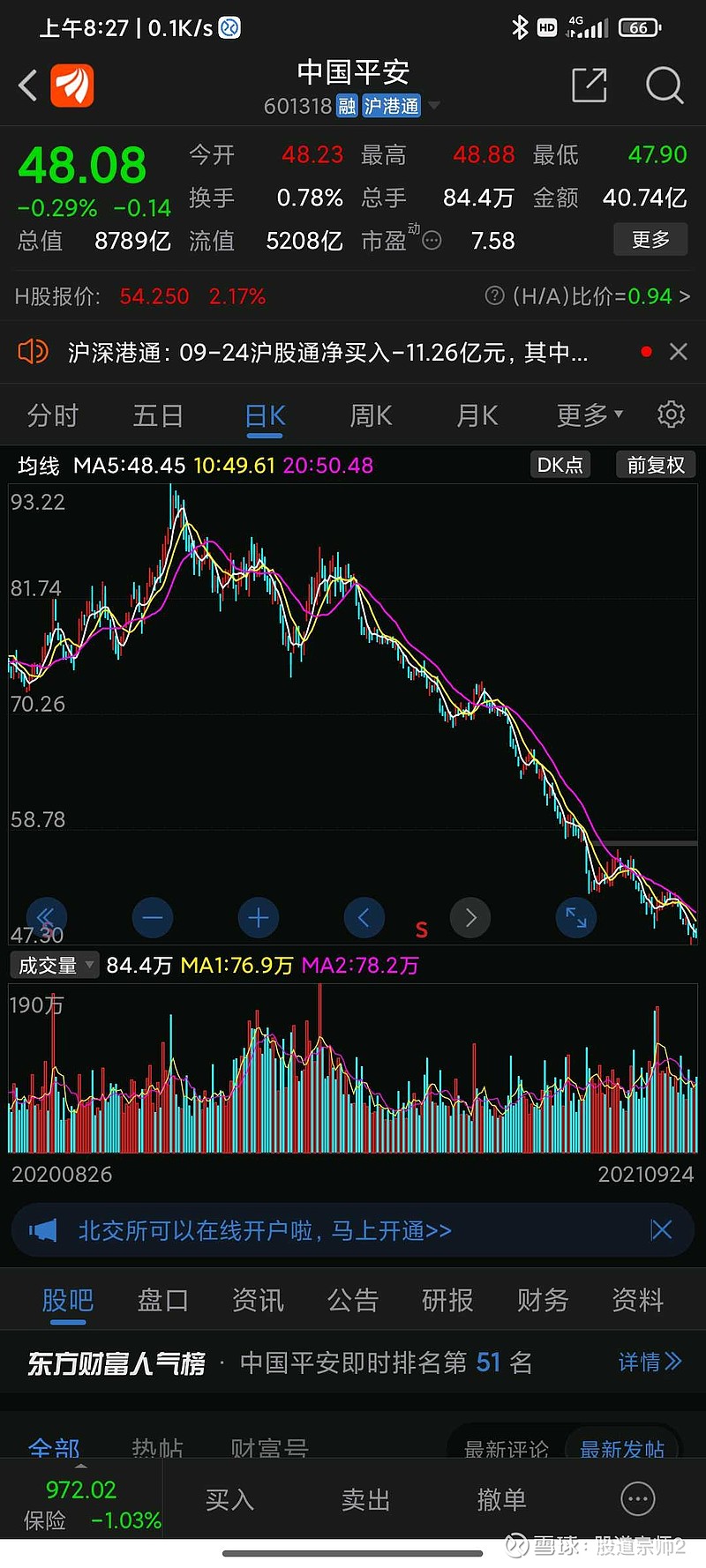Switch to the 五日 chart tab

click(158, 415)
